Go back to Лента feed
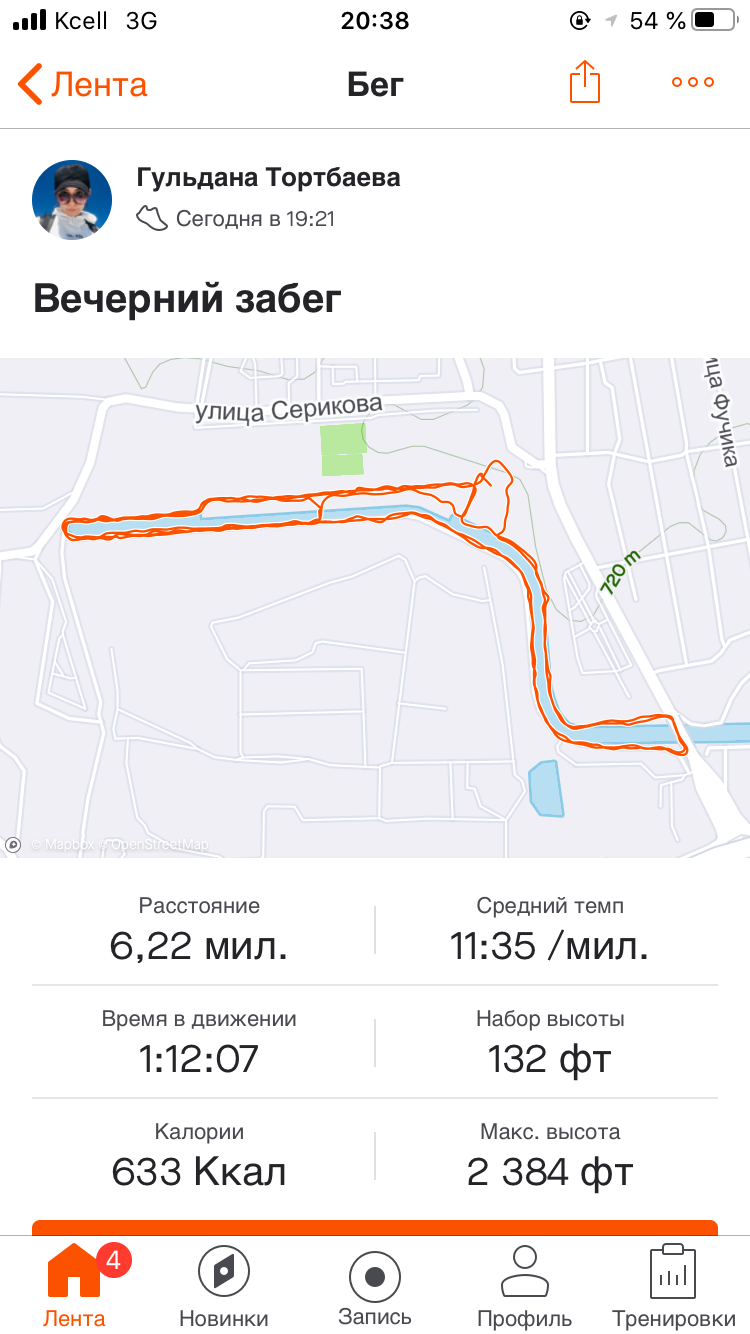Screen dimensions: 750x1334 (82, 84)
